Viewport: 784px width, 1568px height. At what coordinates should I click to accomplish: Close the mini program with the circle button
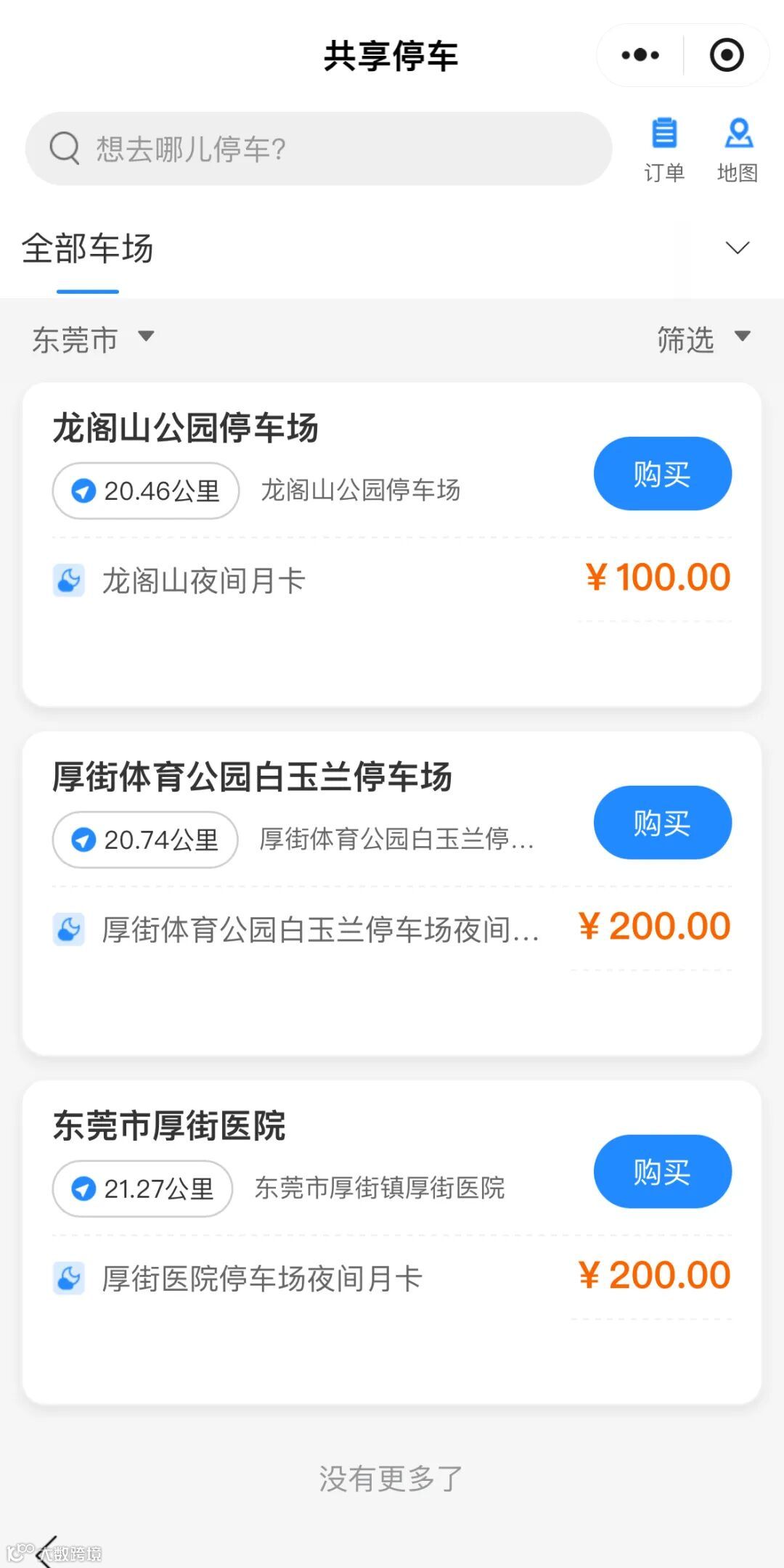pyautogui.click(x=726, y=55)
